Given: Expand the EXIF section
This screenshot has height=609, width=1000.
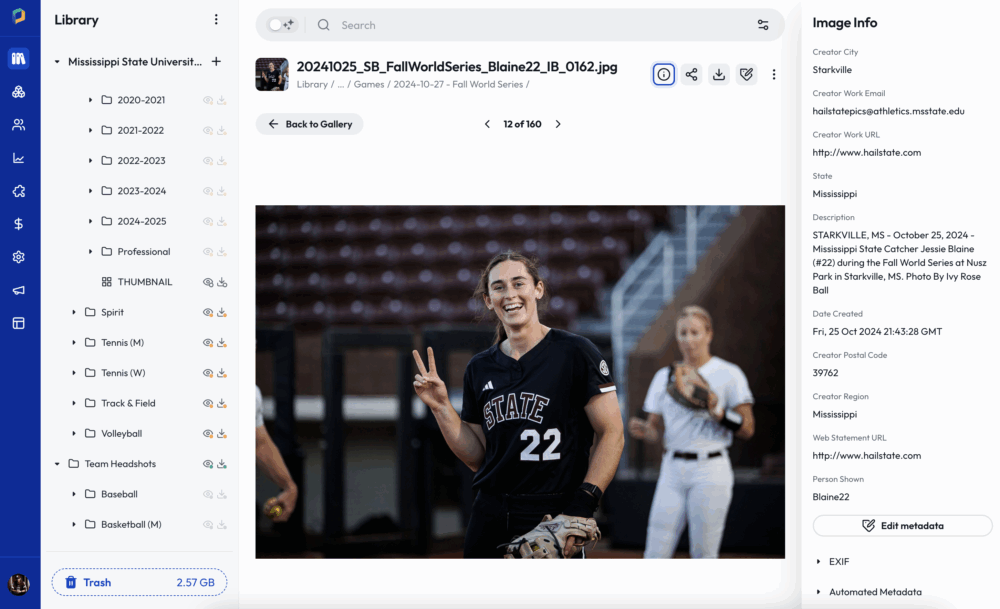Looking at the screenshot, I should 838,561.
